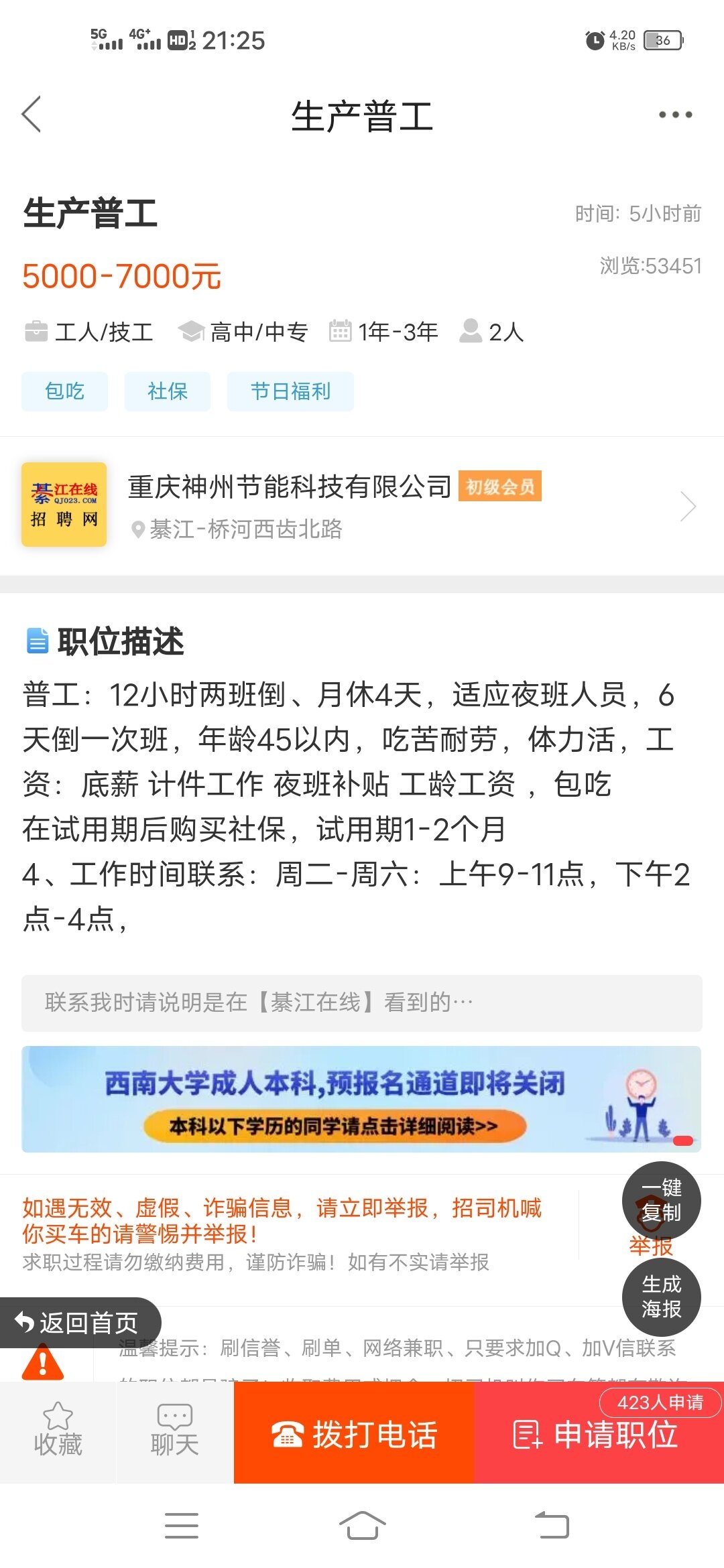Viewport: 724px width, 1568px height.
Task: Tap the 包吃 benefit tag
Action: click(x=64, y=391)
